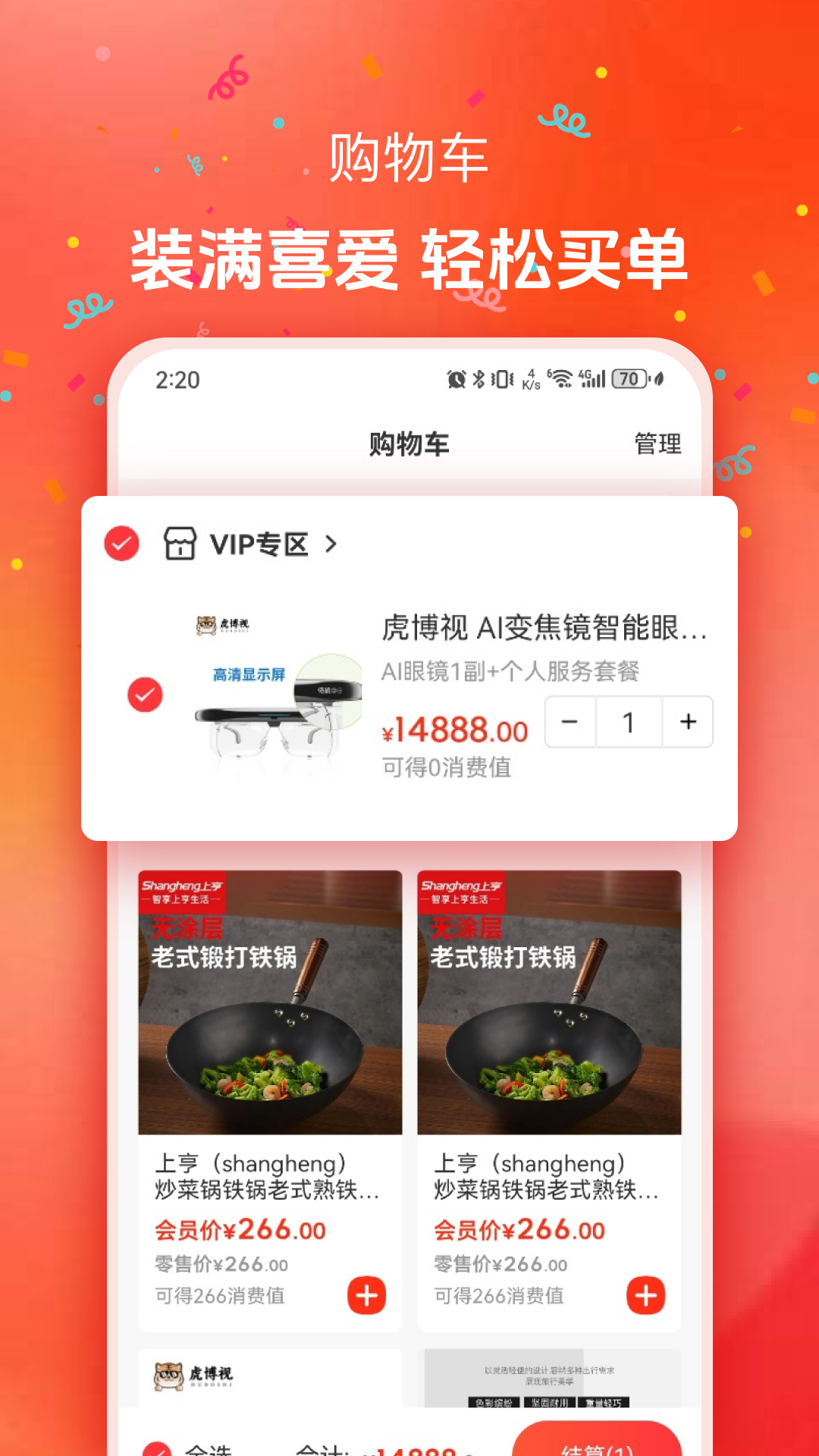The image size is (819, 1456).
Task: Tap the alarm clock status bar icon
Action: (x=455, y=378)
